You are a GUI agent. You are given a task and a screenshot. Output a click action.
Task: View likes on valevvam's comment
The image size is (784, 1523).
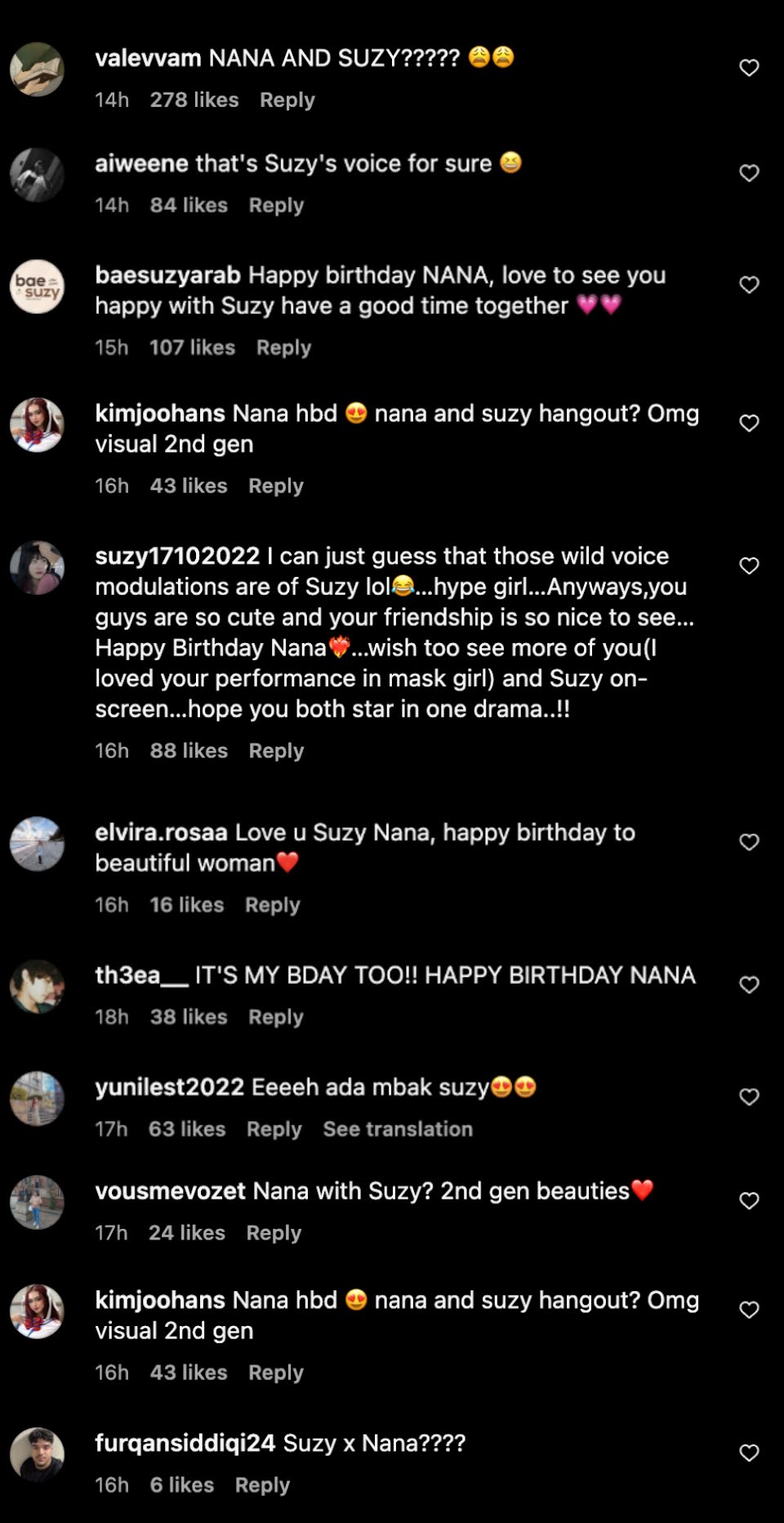pyautogui.click(x=194, y=100)
